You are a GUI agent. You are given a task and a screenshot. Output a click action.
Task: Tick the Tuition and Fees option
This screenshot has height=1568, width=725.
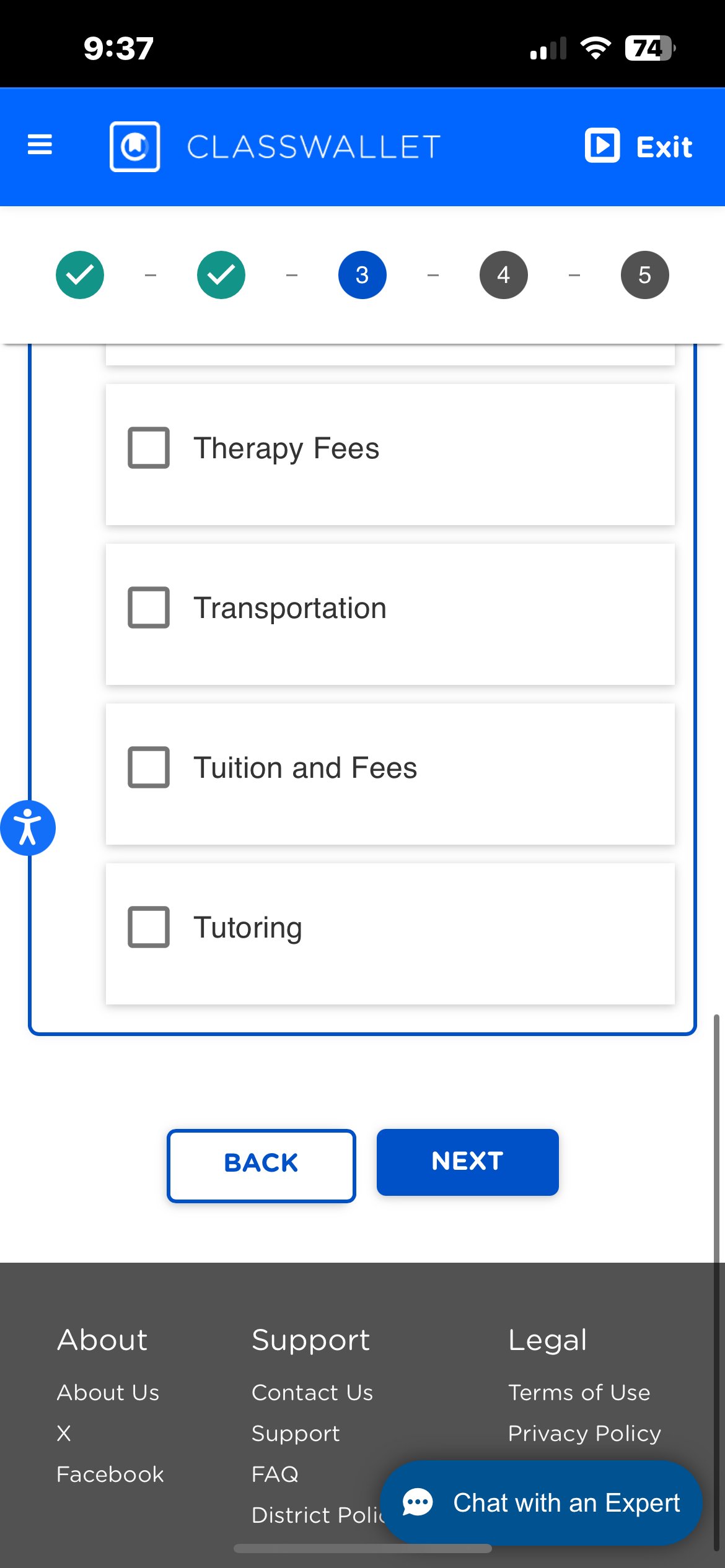tap(149, 767)
